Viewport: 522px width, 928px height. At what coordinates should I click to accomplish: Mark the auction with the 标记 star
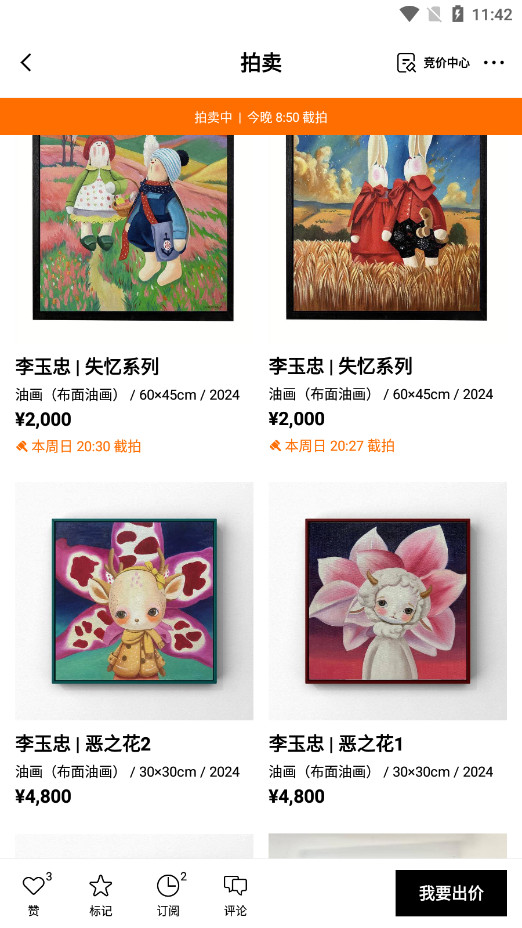(x=101, y=893)
